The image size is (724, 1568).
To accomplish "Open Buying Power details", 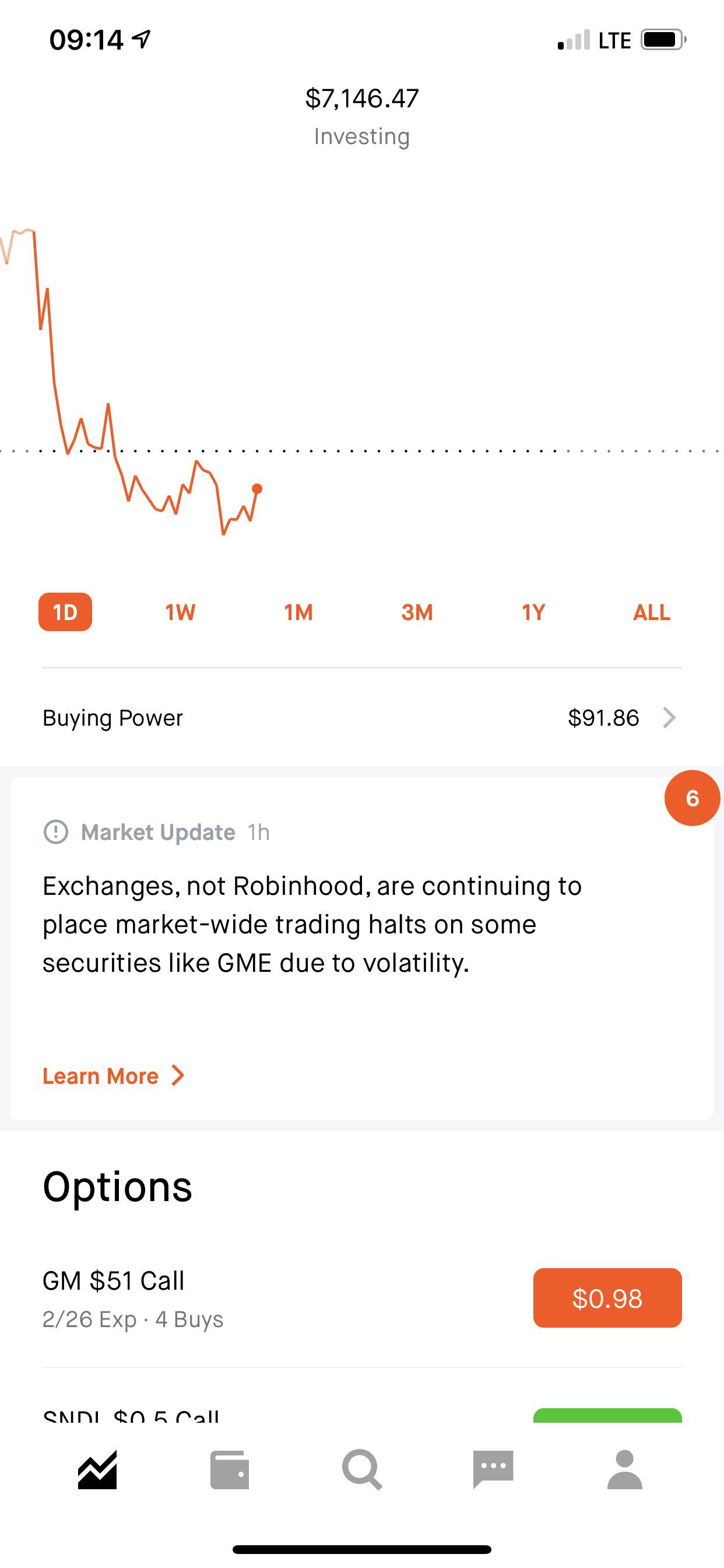I will [x=361, y=717].
